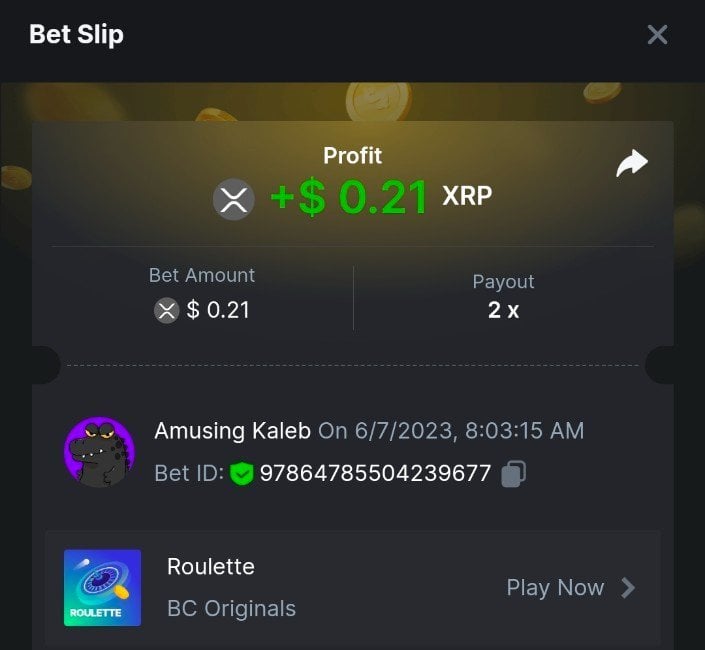This screenshot has width=705, height=650.
Task: Share this bet slip
Action: click(632, 164)
